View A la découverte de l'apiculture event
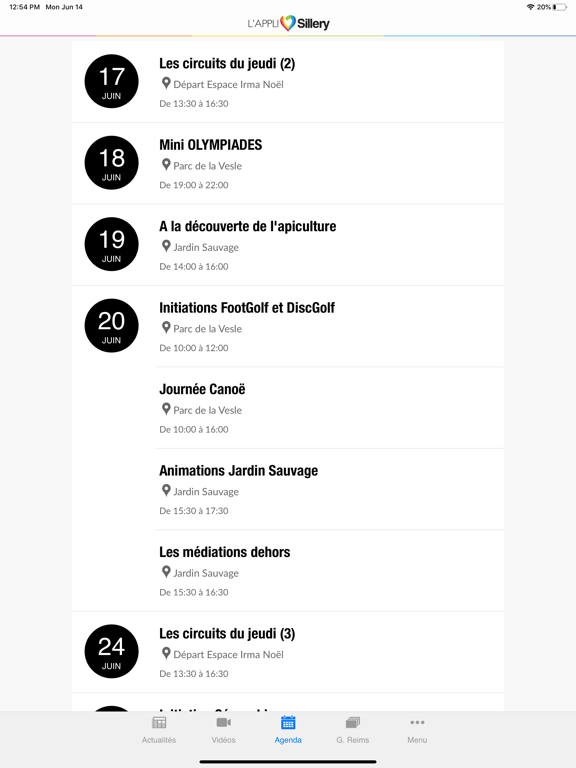This screenshot has width=576, height=768. (288, 245)
